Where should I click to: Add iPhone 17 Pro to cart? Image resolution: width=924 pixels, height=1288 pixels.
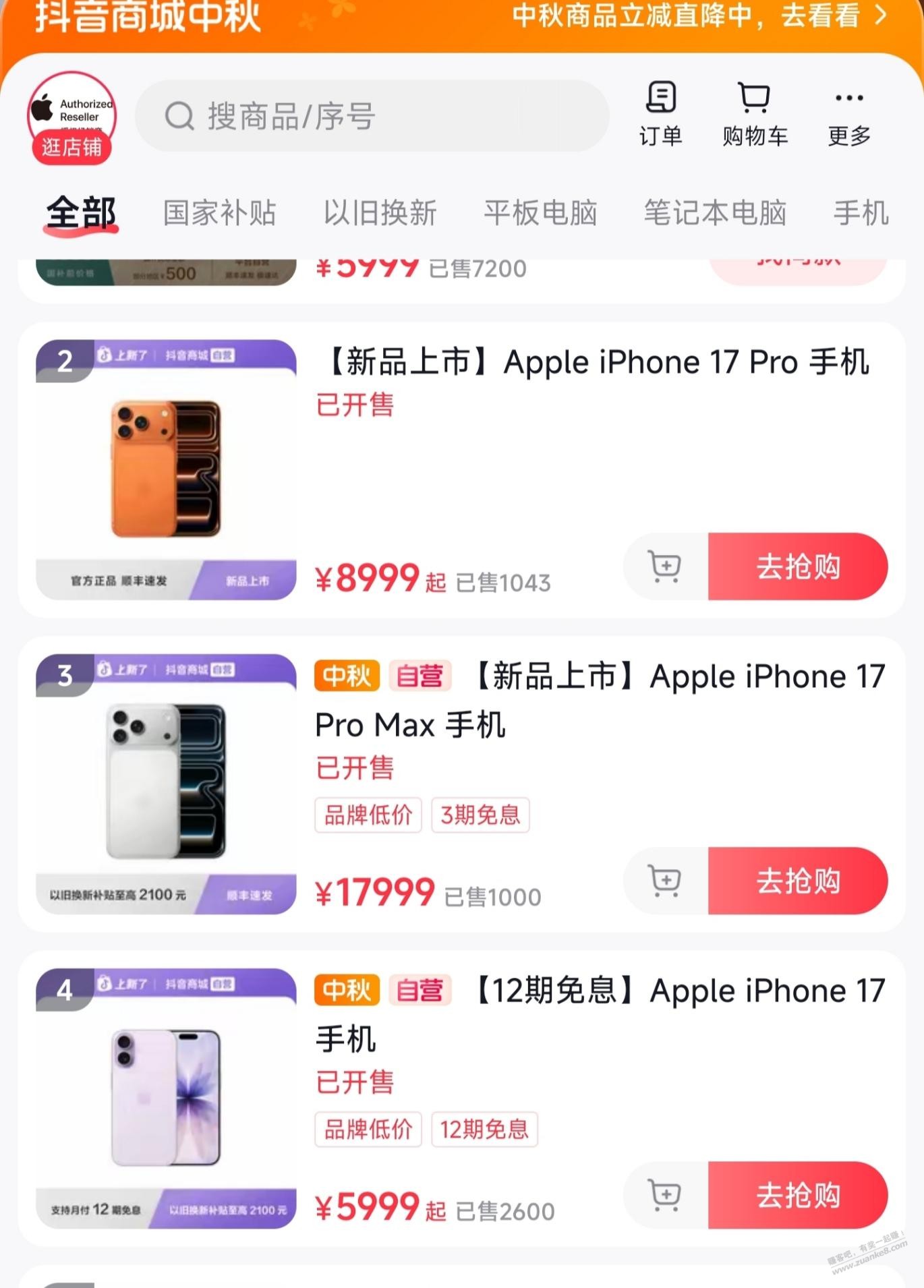665,566
